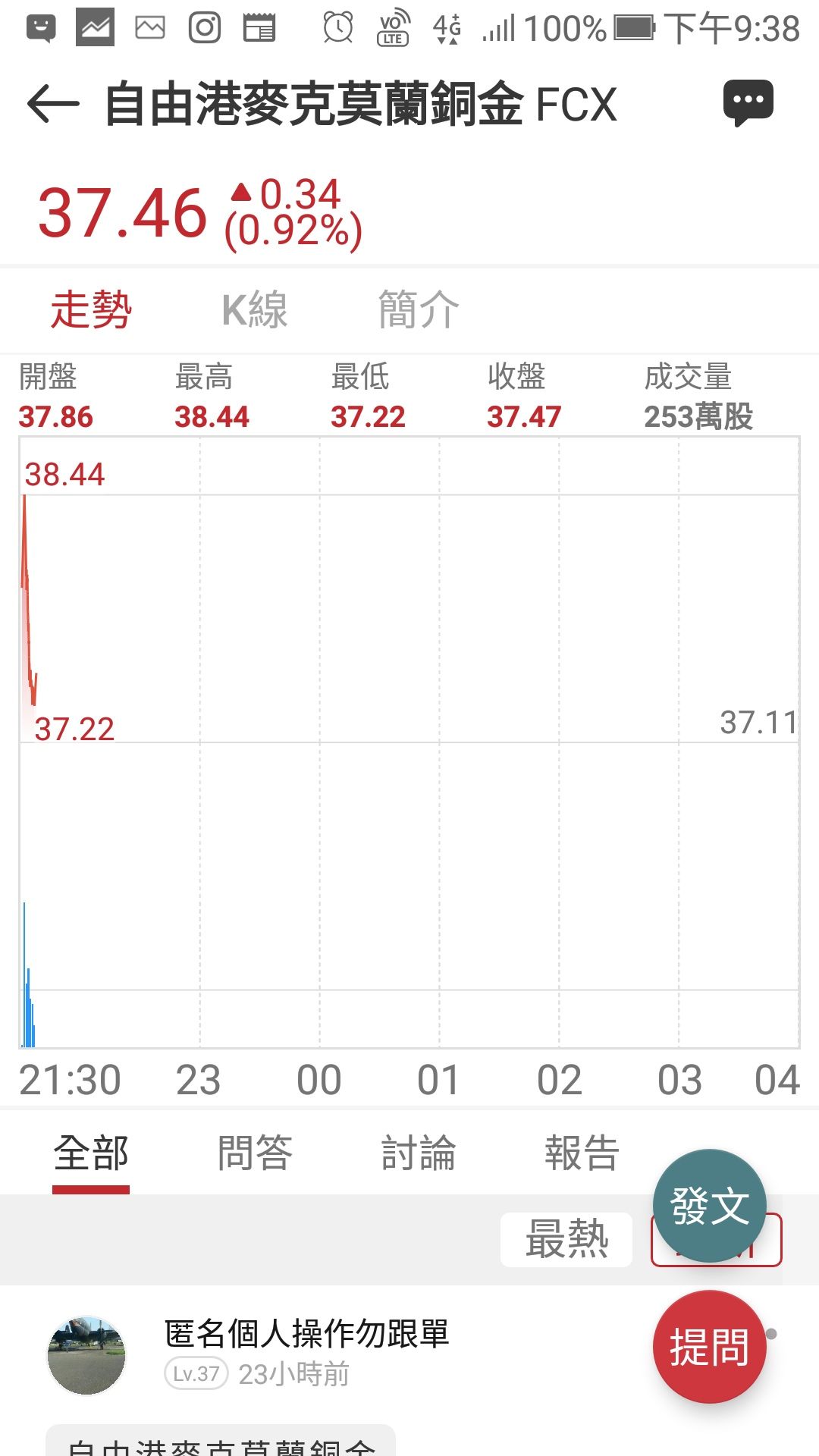This screenshot has width=819, height=1456.
Task: Tap the photo gallery notification icon
Action: tap(149, 27)
